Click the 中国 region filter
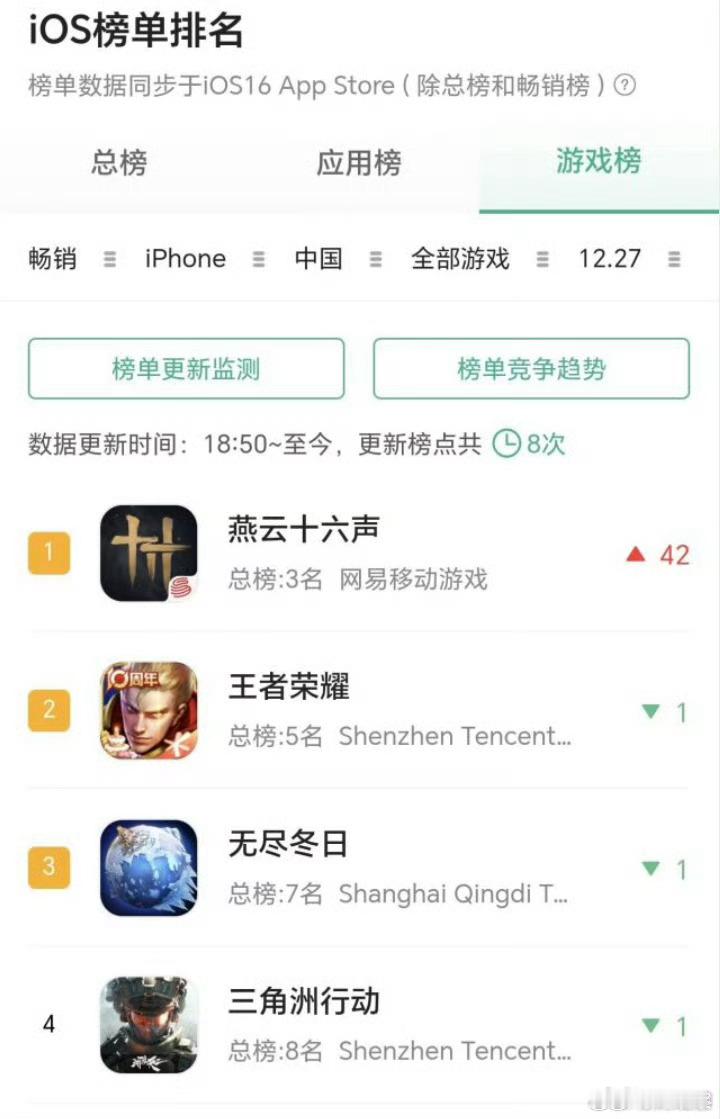The width and height of the screenshot is (720, 1119). [x=319, y=259]
